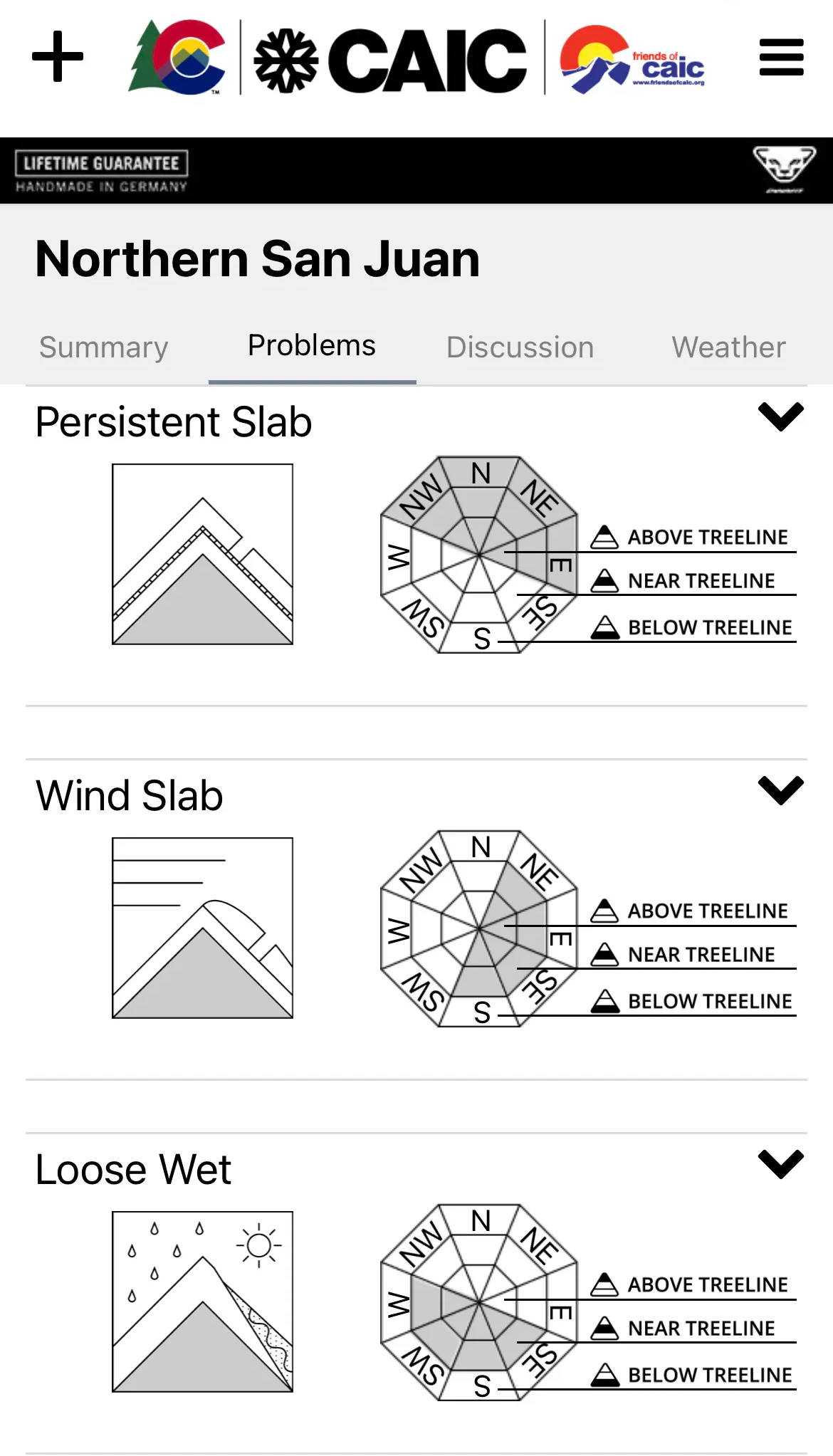Expand the Wind Slab details
Screen dimensions: 833x1456
pyautogui.click(x=781, y=790)
